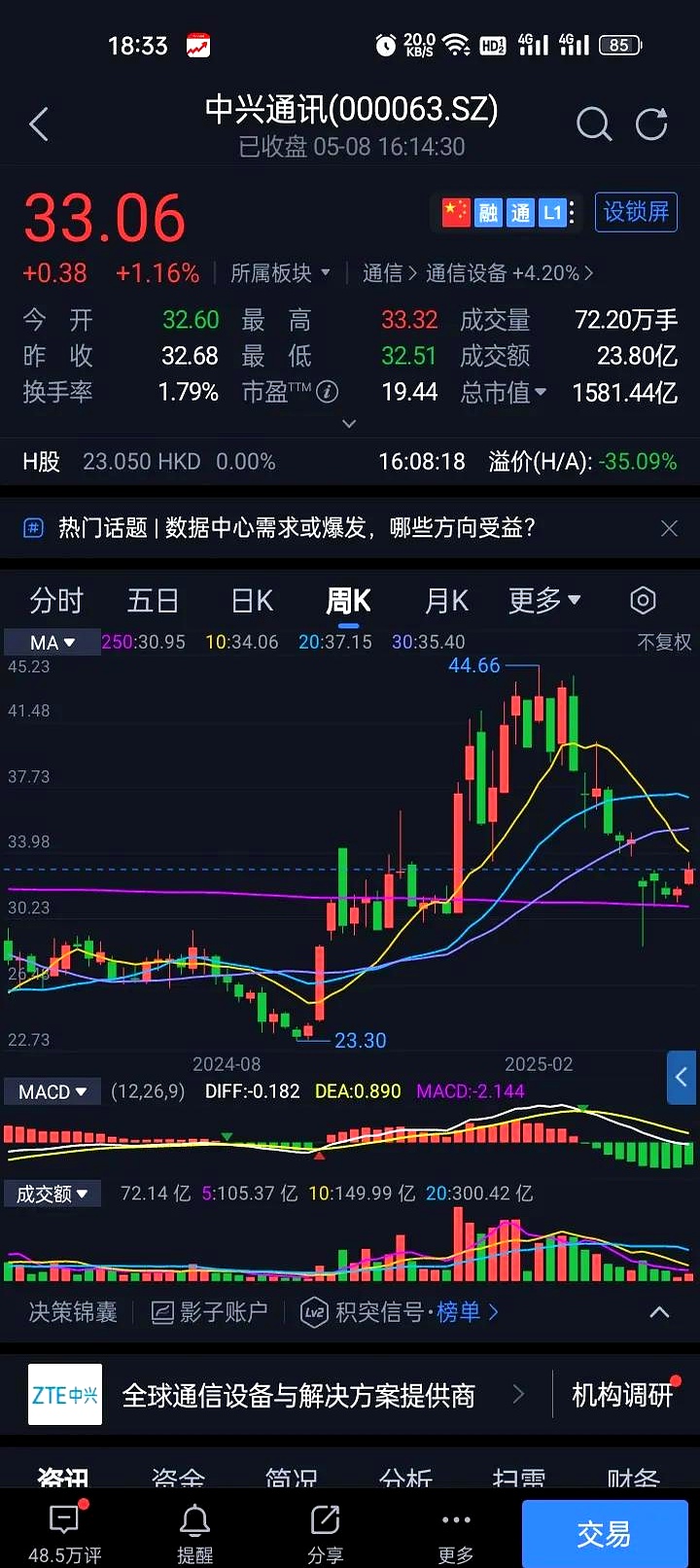Close the 热门话题 banner
The height and width of the screenshot is (1568, 700).
pyautogui.click(x=669, y=528)
